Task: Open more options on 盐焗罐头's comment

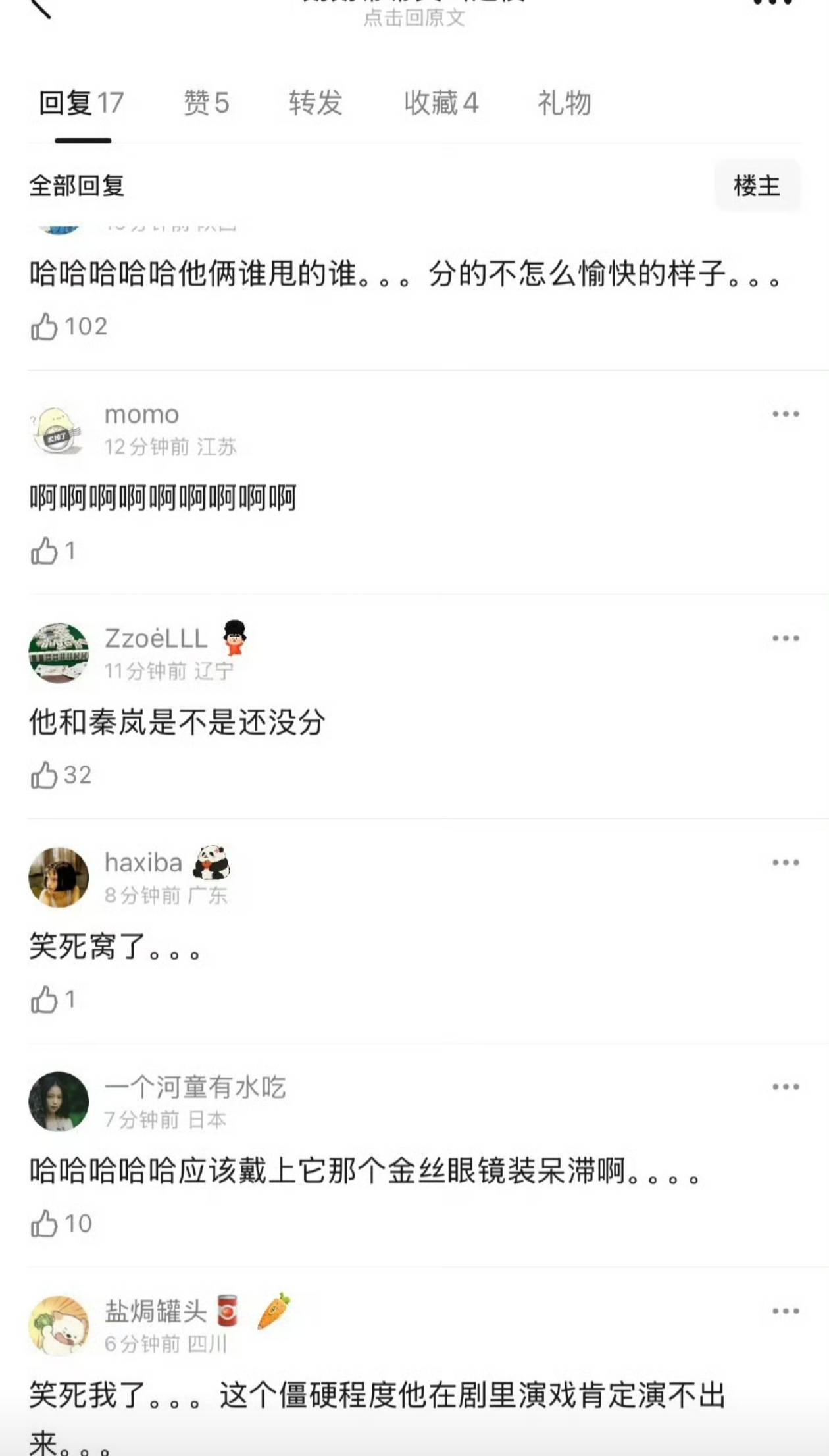Action: point(786,1311)
